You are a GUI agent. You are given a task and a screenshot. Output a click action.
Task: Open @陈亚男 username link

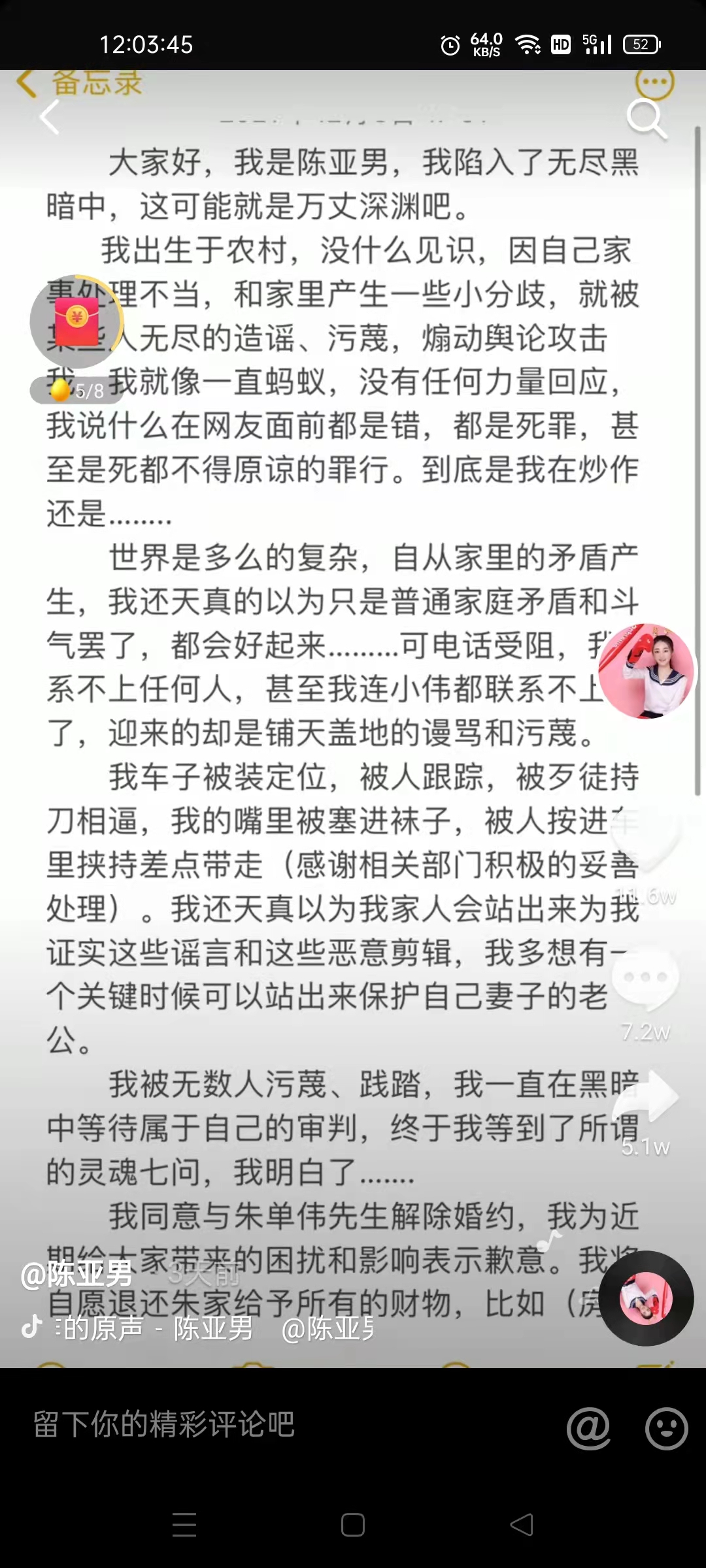[x=76, y=1273]
